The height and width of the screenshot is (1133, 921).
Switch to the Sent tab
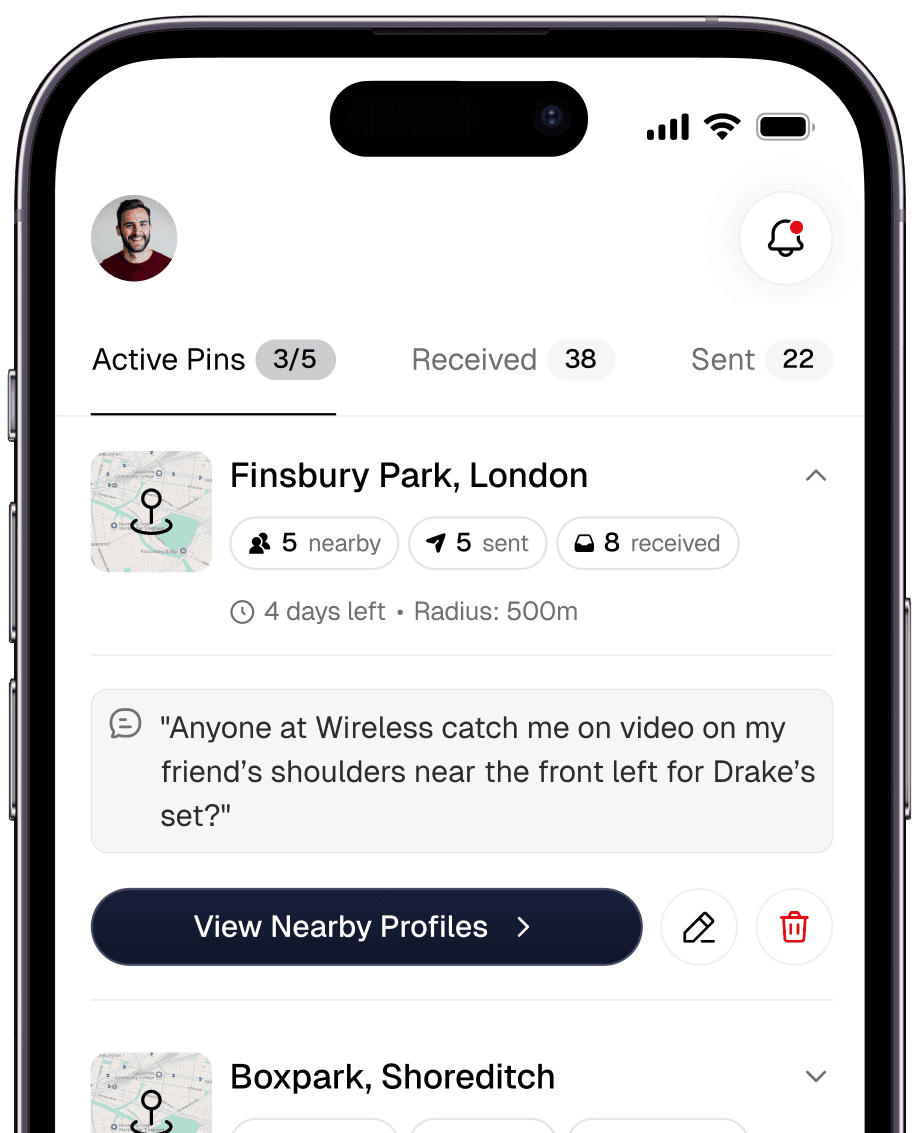[x=760, y=360]
